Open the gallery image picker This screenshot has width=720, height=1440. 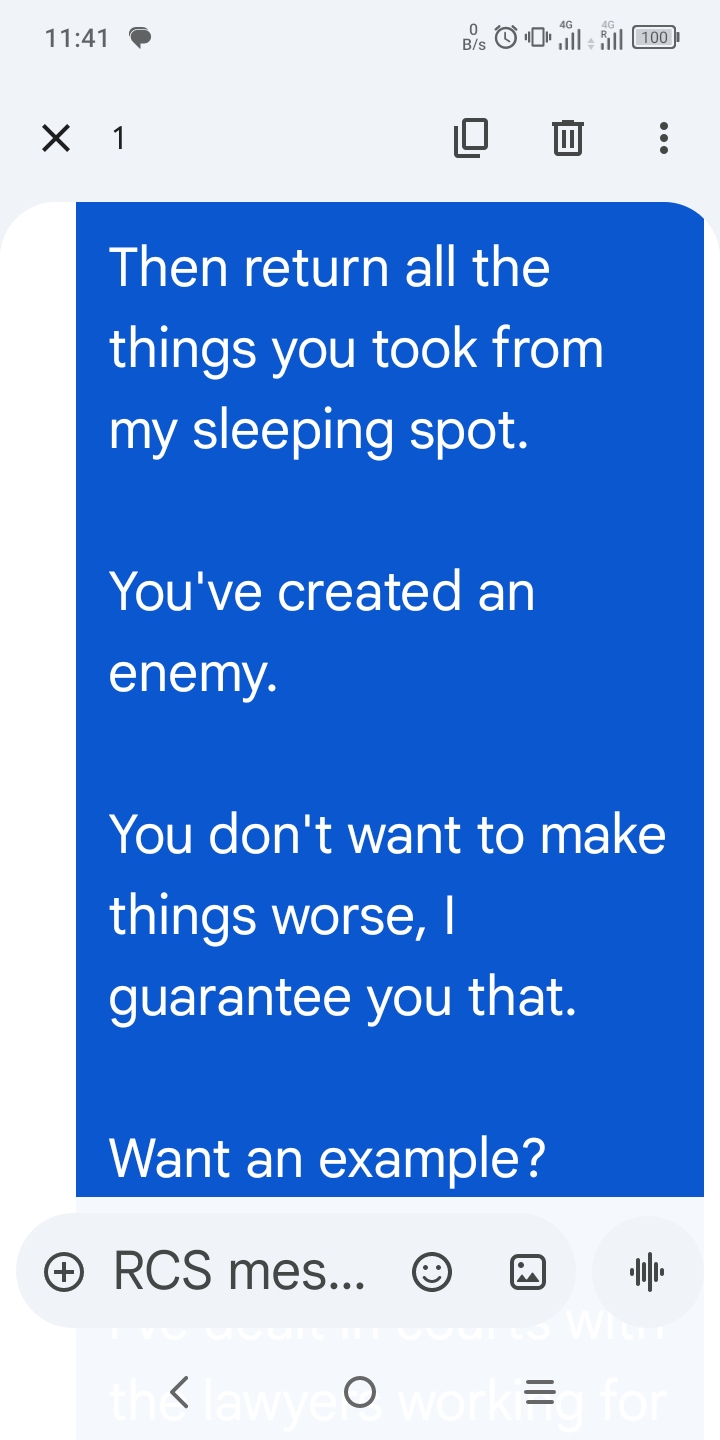528,1272
